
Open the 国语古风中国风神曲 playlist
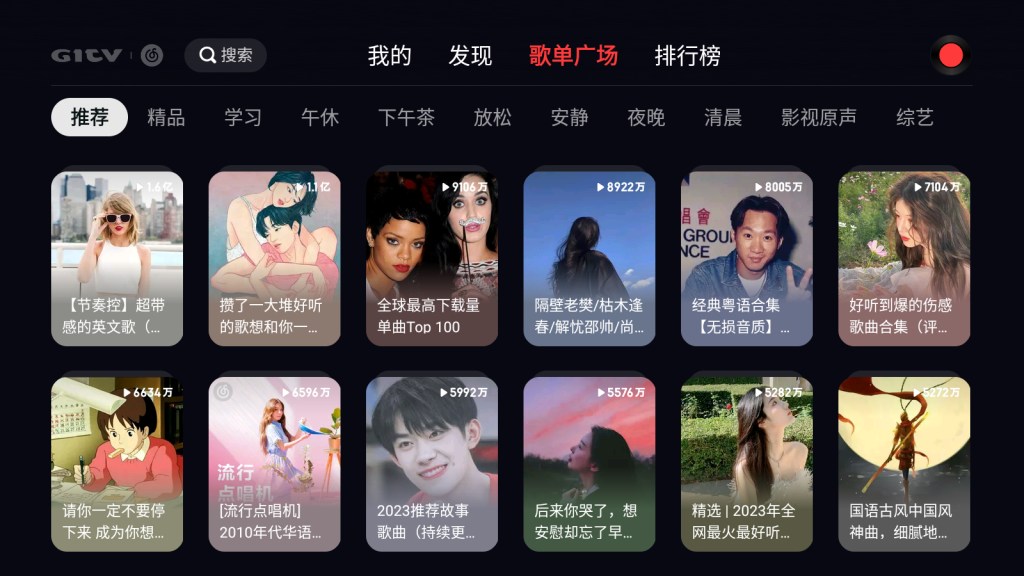(x=904, y=463)
